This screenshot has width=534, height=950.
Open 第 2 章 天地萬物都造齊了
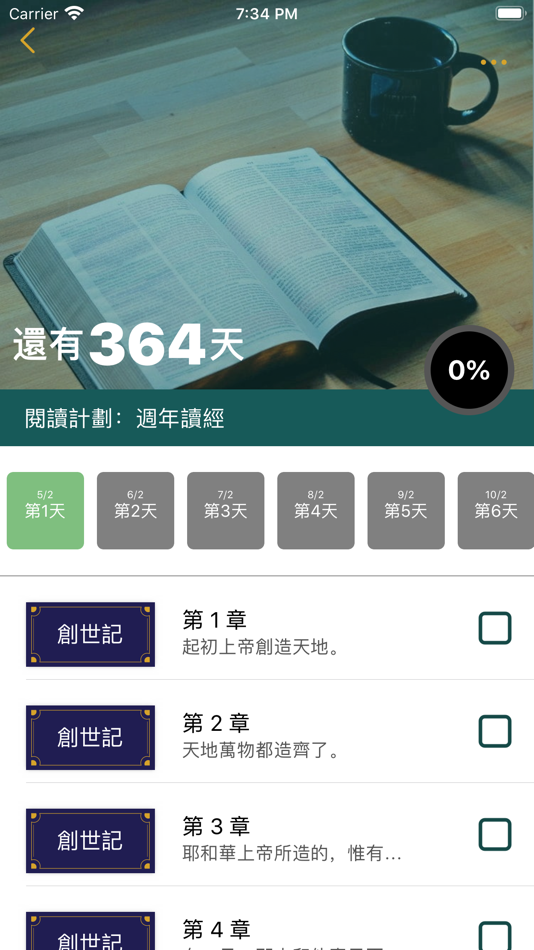pos(267,737)
